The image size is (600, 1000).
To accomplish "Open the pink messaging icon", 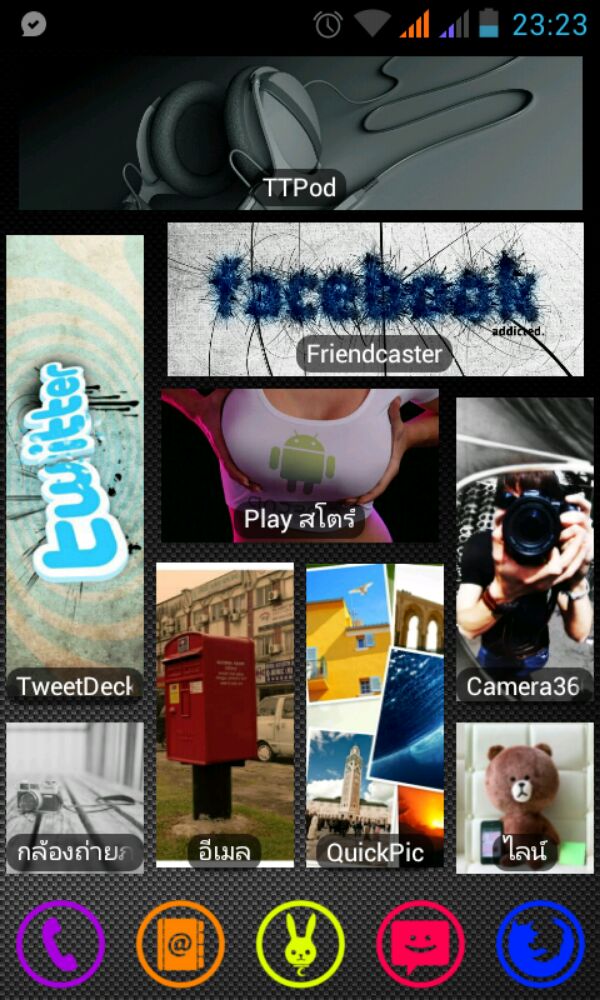I will coord(420,944).
